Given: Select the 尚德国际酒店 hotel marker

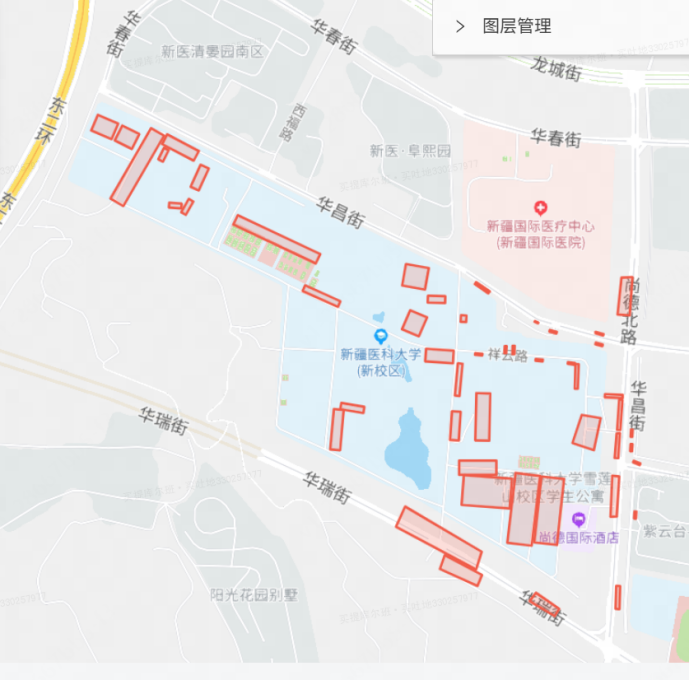Looking at the screenshot, I should (x=578, y=519).
